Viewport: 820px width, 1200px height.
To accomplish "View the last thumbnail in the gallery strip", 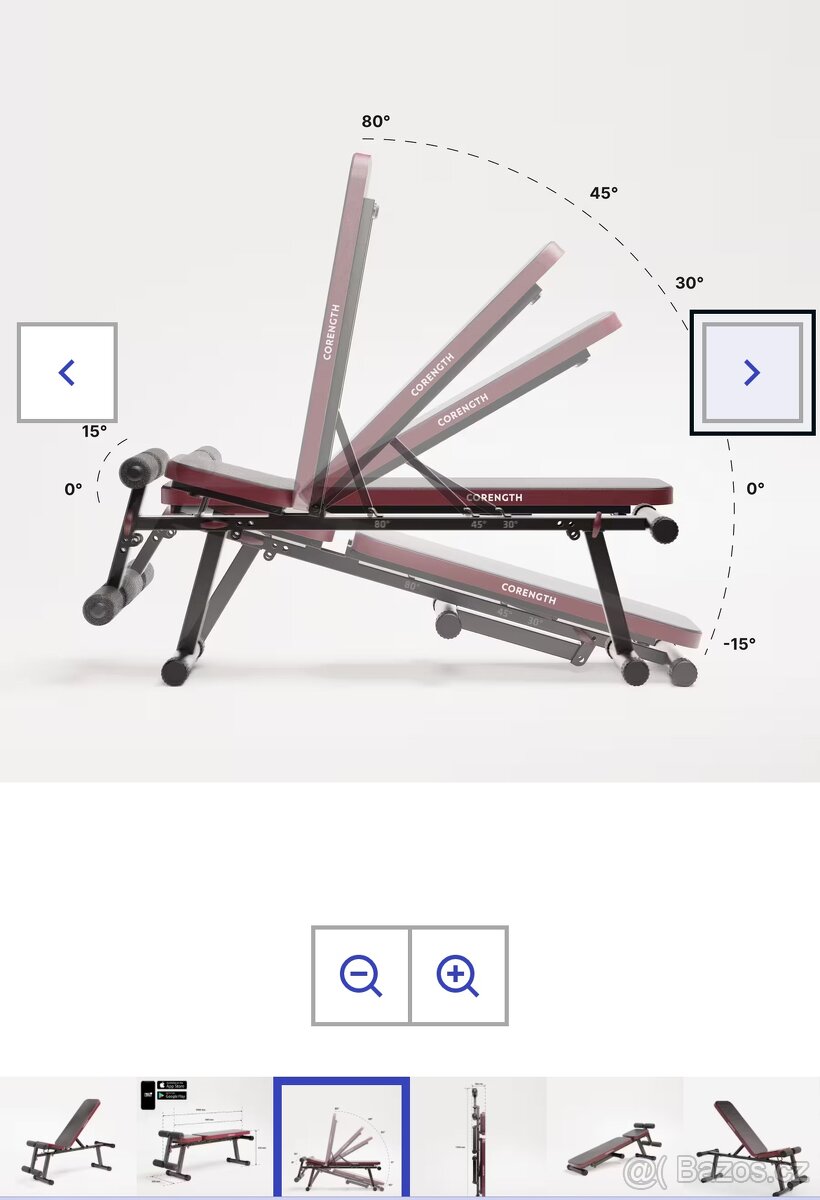I will click(752, 1138).
